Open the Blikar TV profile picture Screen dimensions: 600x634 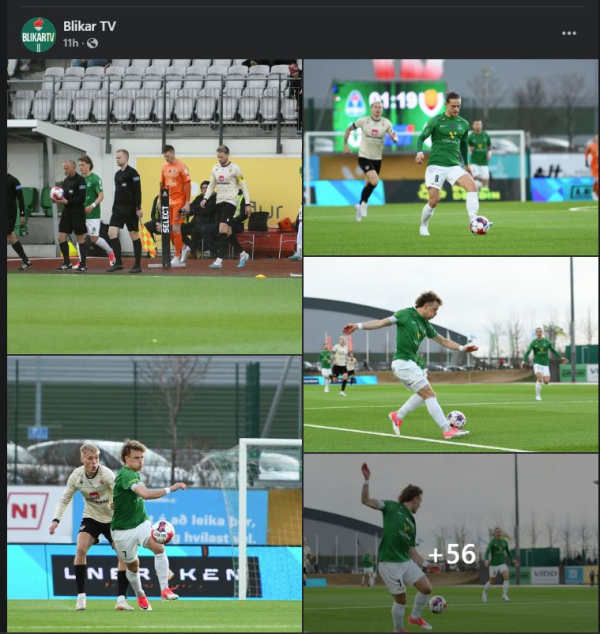tap(38, 34)
